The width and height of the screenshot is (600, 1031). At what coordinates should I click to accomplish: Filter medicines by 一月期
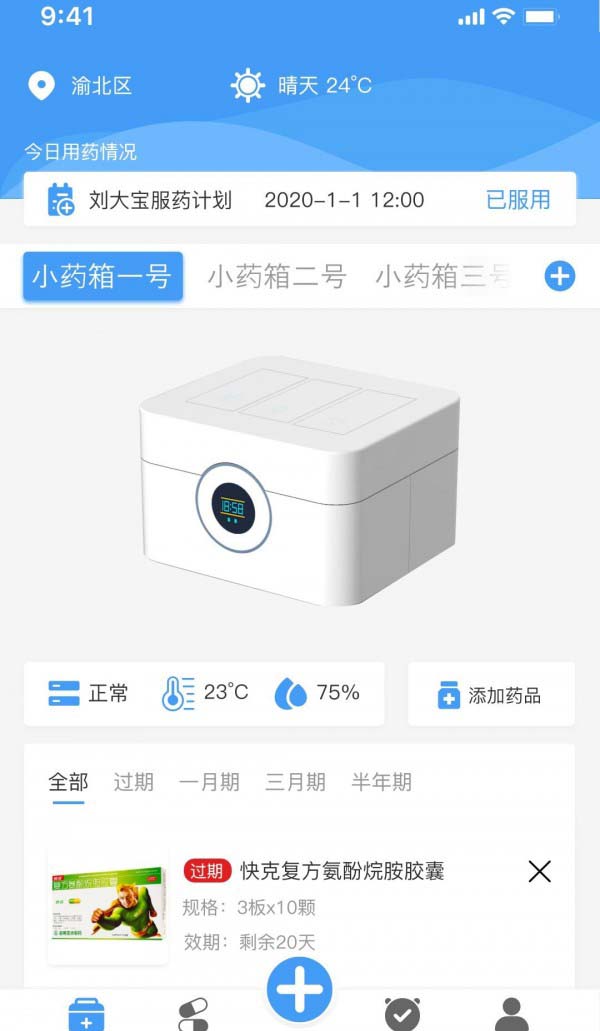(x=209, y=782)
